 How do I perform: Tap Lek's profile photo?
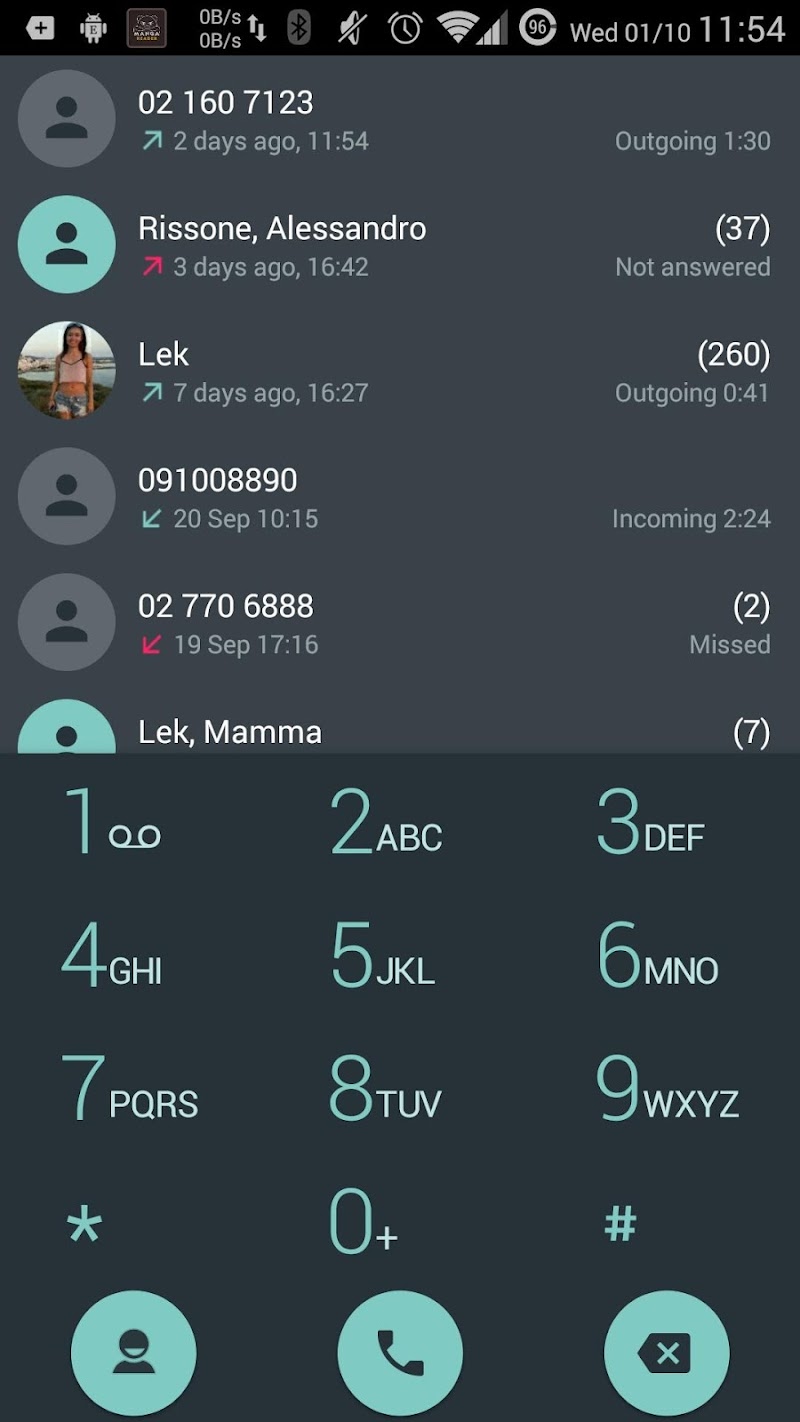(67, 370)
